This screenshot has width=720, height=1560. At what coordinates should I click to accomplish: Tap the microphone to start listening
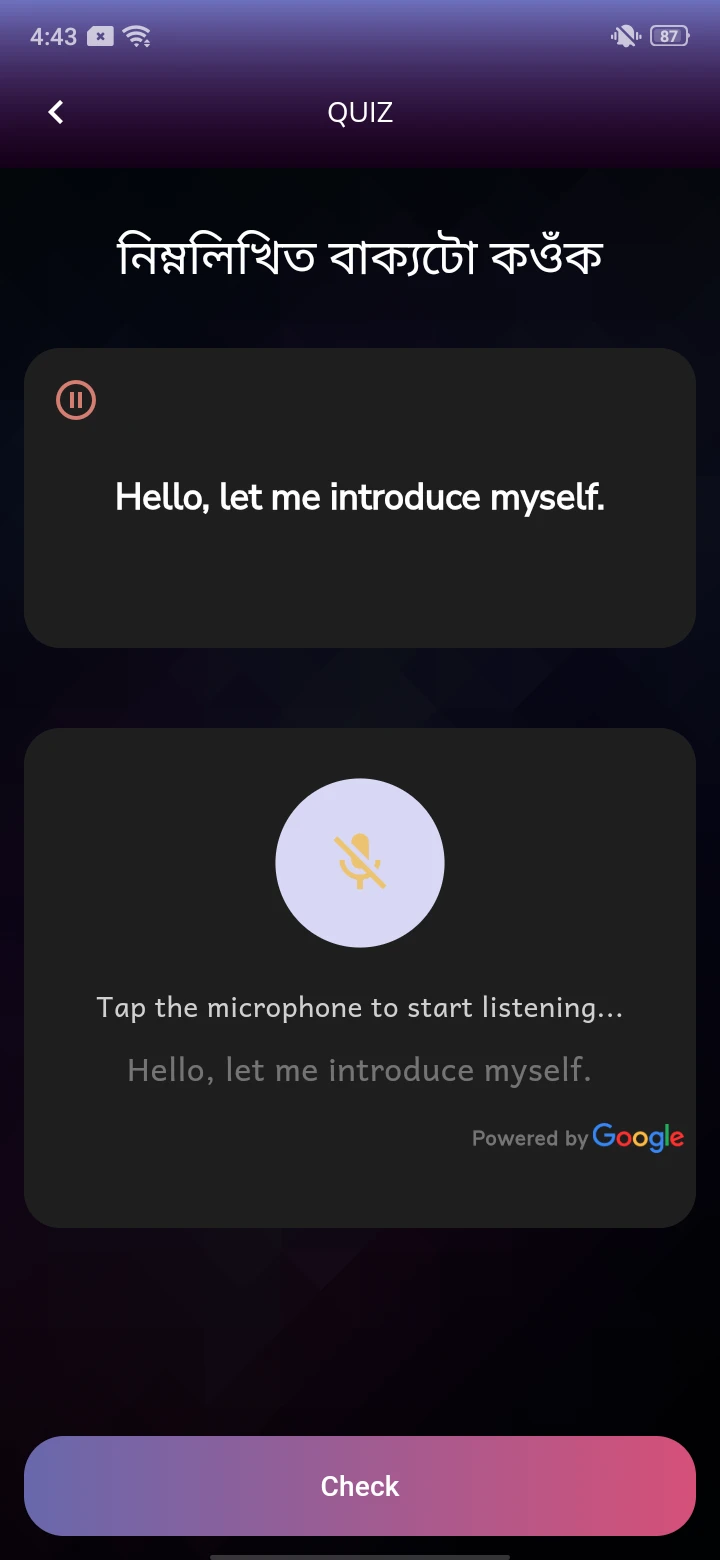click(x=360, y=862)
